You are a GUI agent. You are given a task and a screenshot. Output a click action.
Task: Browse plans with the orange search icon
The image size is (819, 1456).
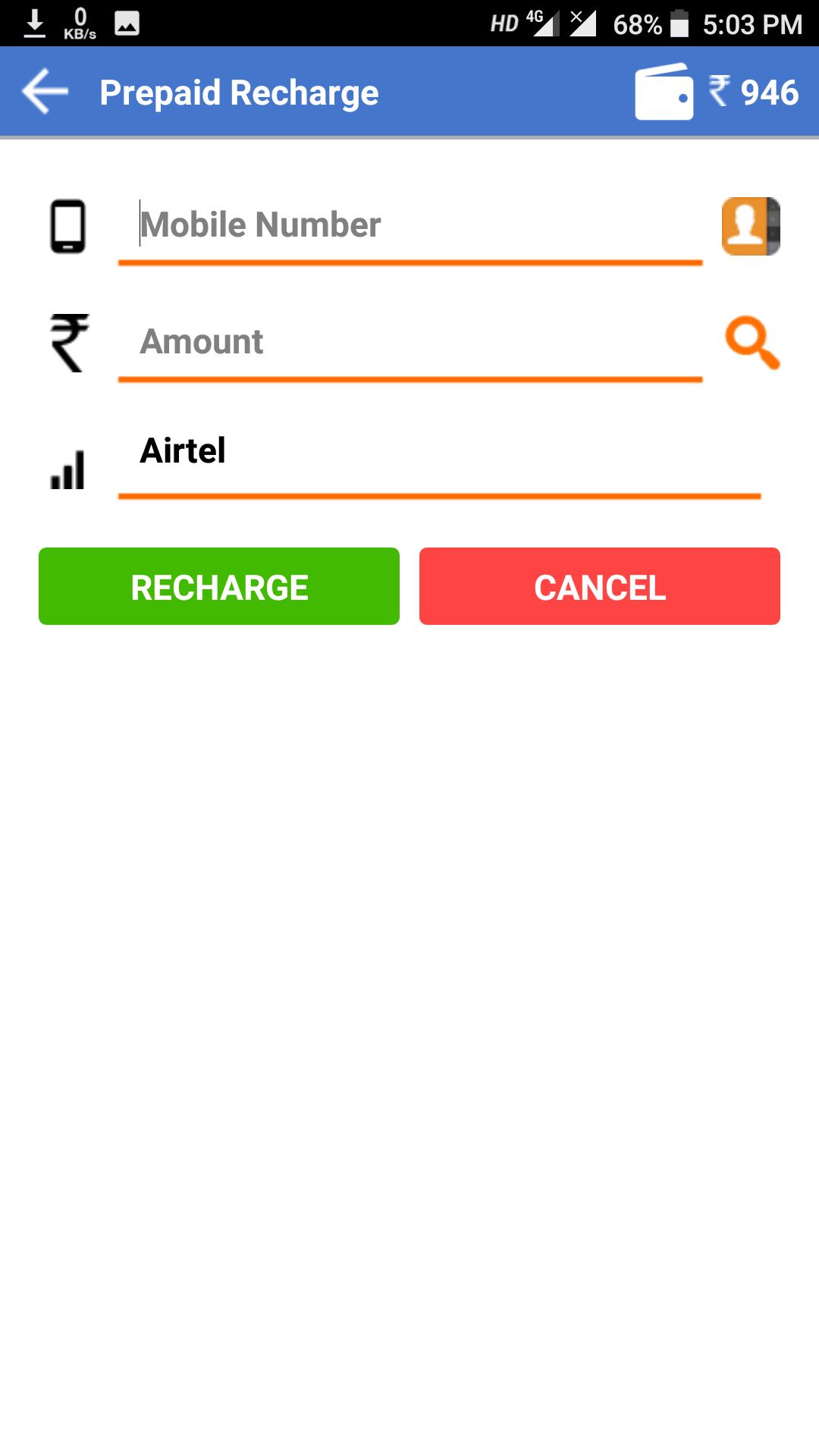(x=752, y=343)
